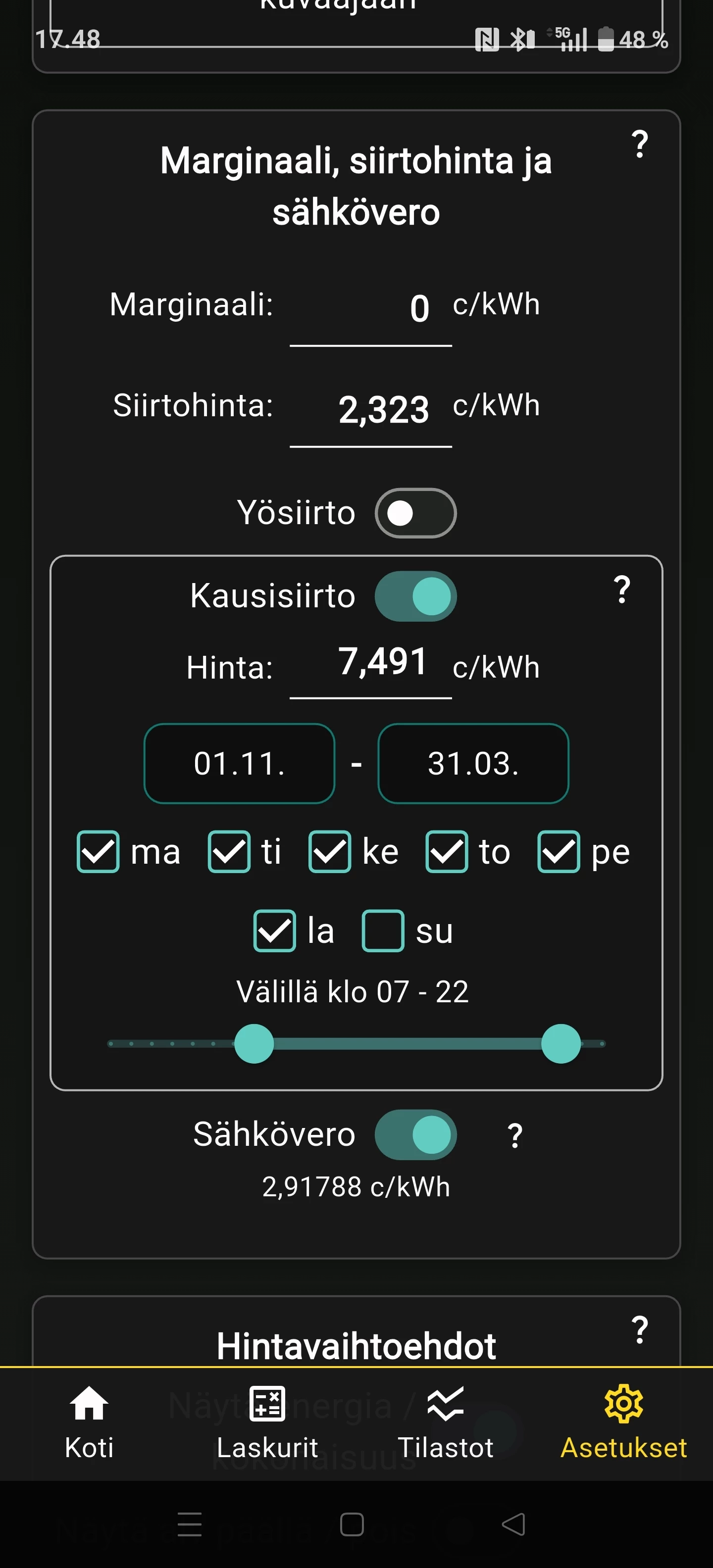Uncheck the to weekday checkbox
The width and height of the screenshot is (713, 1568).
click(x=446, y=851)
